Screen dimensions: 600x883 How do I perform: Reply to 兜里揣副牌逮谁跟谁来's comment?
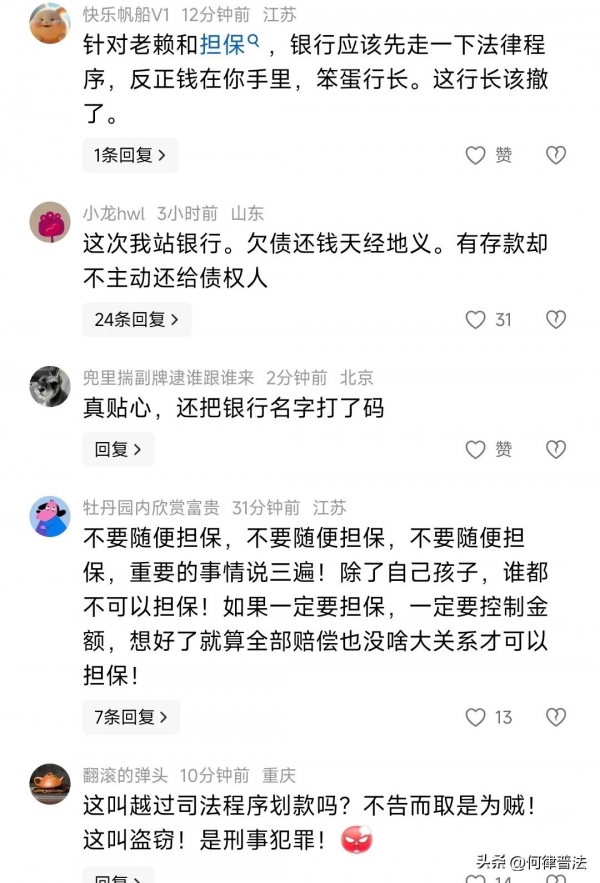click(117, 449)
